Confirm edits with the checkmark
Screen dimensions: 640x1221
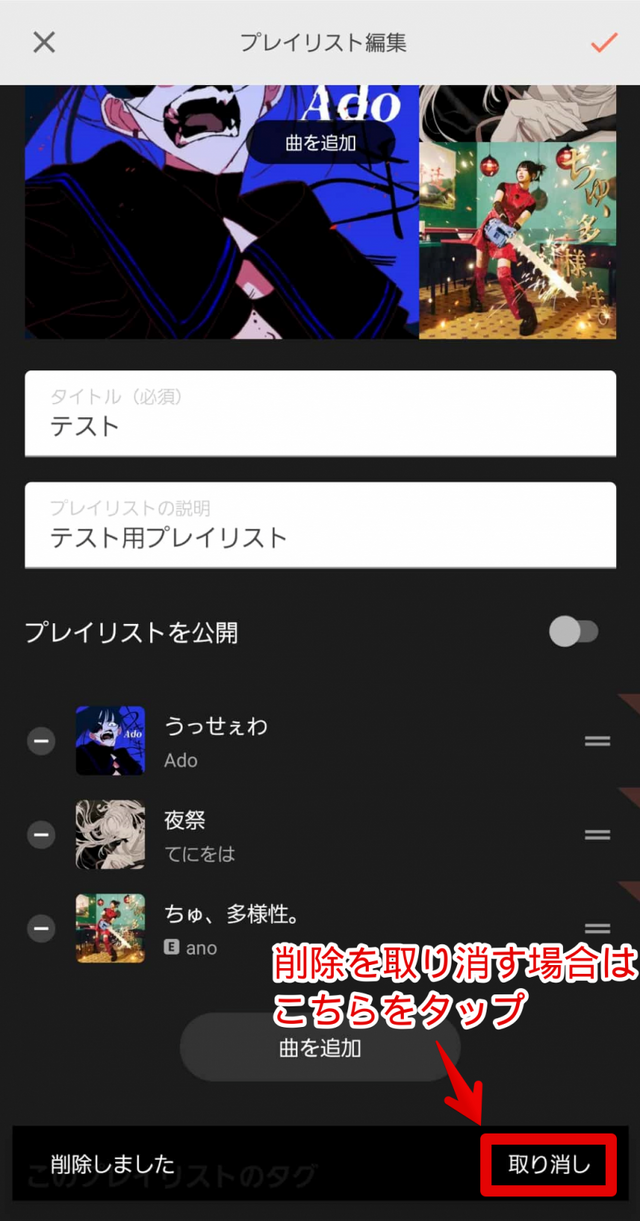point(604,42)
